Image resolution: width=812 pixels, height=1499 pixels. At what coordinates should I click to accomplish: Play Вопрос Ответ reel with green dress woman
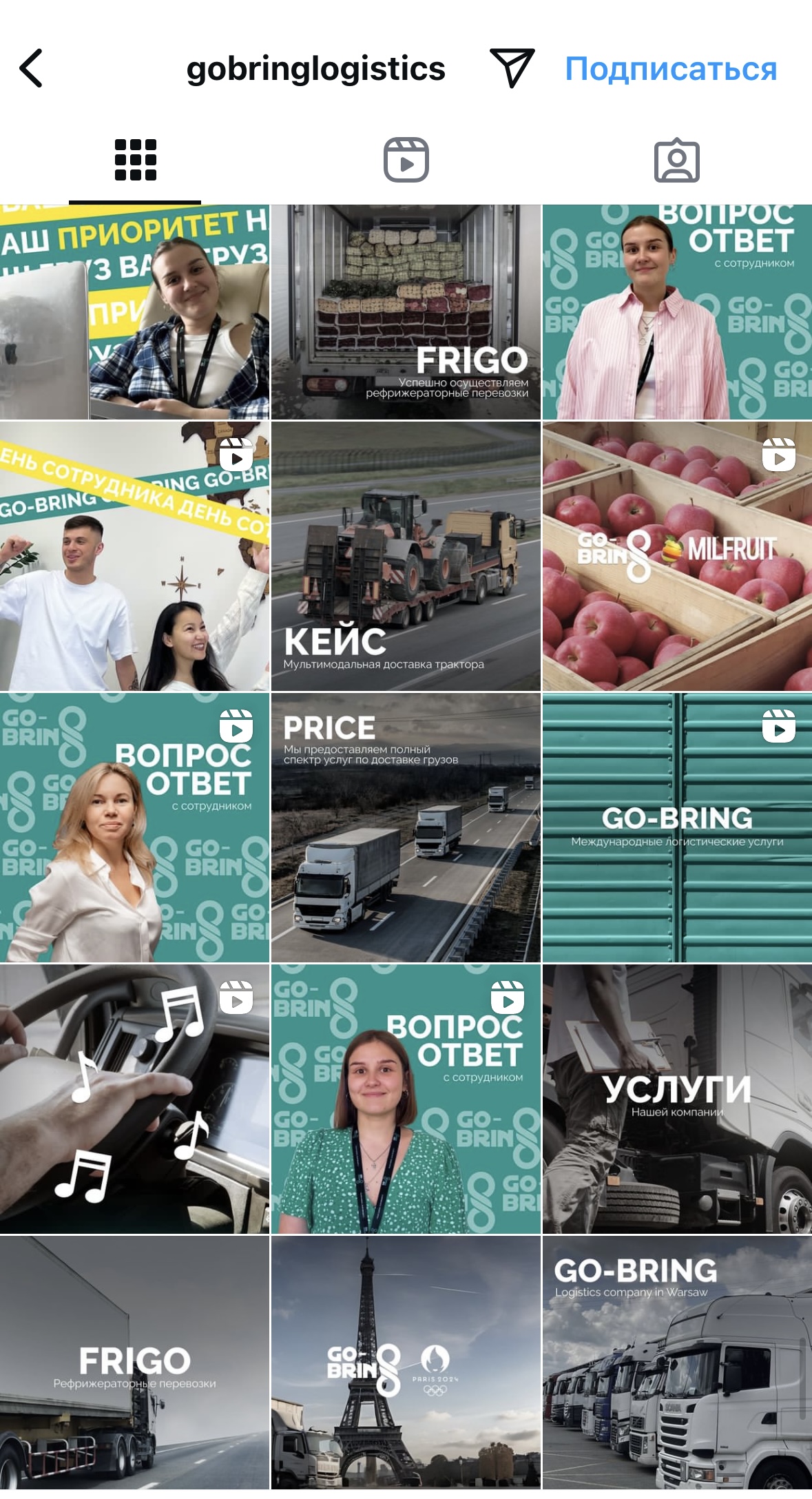[406, 1099]
